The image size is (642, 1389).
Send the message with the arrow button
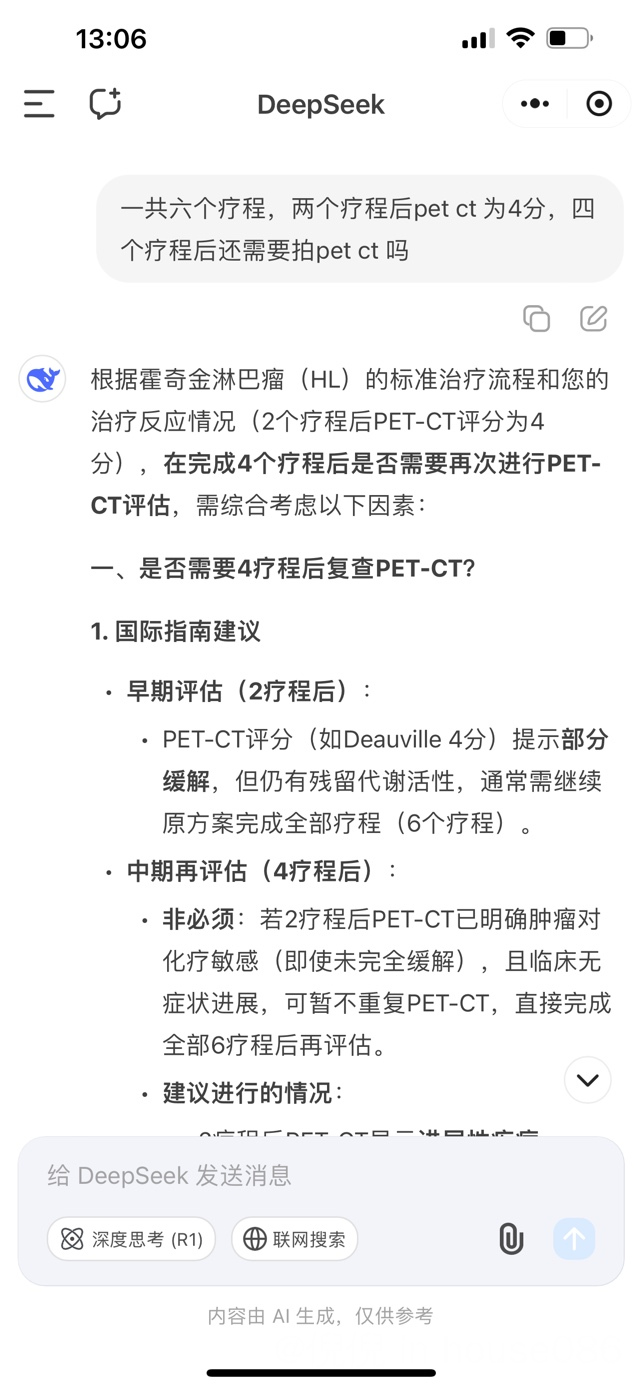574,1239
